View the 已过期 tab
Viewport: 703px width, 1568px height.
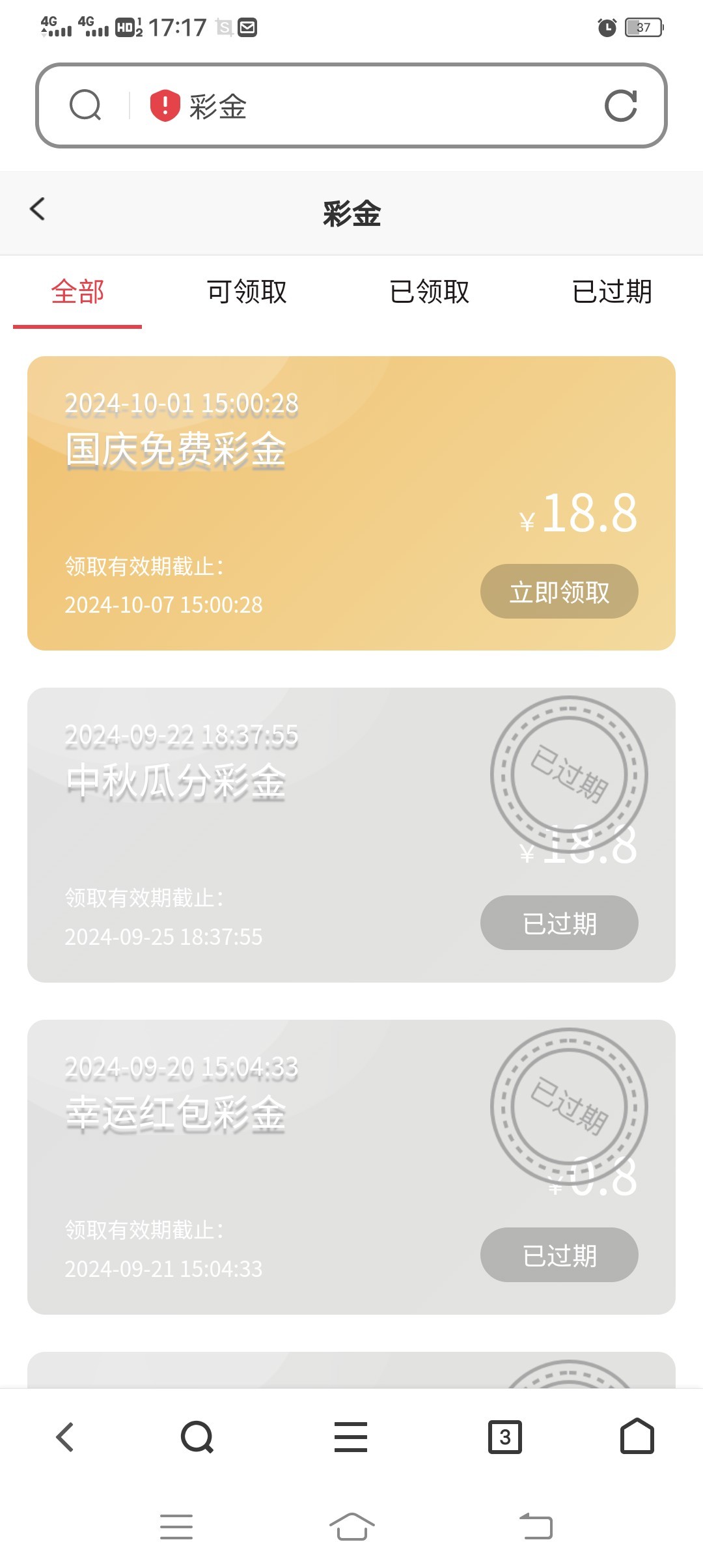[x=612, y=292]
